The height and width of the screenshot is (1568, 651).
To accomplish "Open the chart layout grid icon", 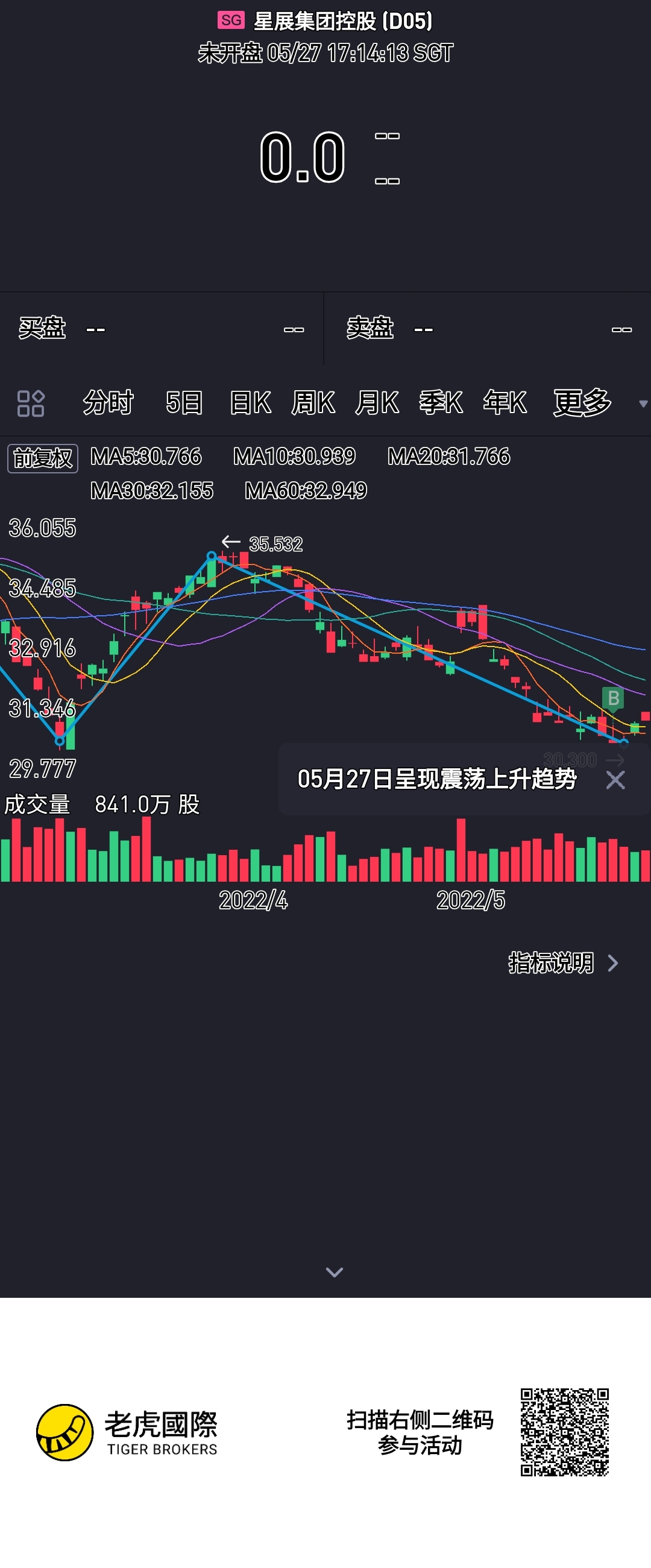I will click(x=30, y=403).
